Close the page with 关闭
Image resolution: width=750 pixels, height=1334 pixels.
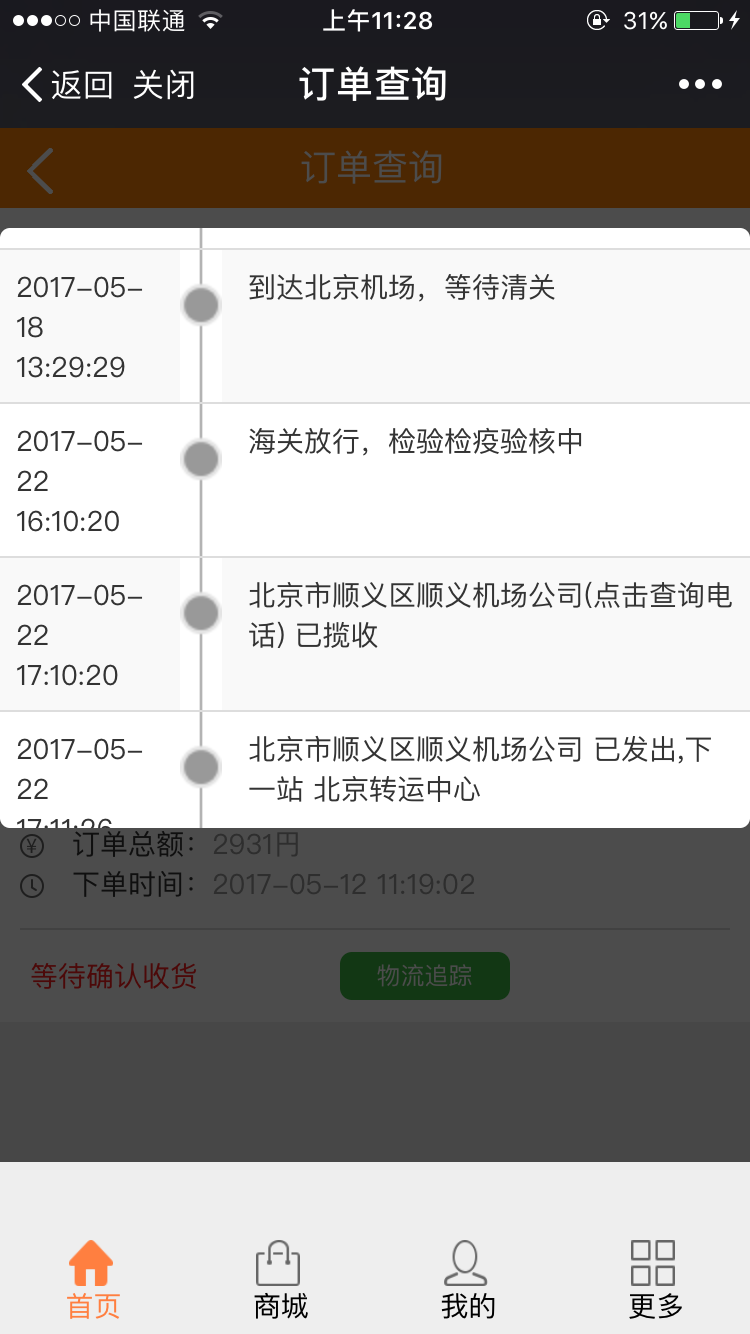click(164, 85)
